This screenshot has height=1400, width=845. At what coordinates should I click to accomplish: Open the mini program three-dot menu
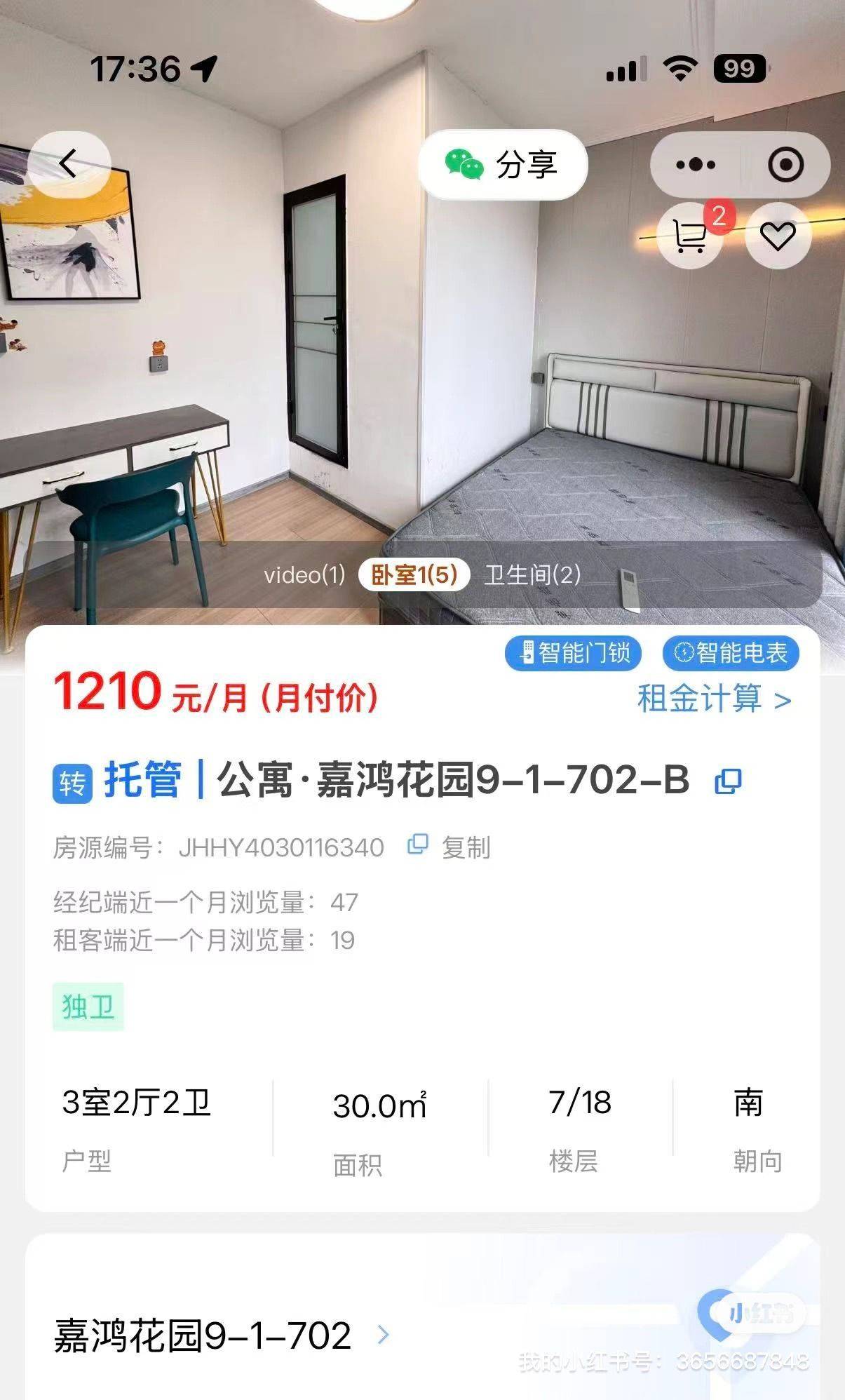coord(696,165)
